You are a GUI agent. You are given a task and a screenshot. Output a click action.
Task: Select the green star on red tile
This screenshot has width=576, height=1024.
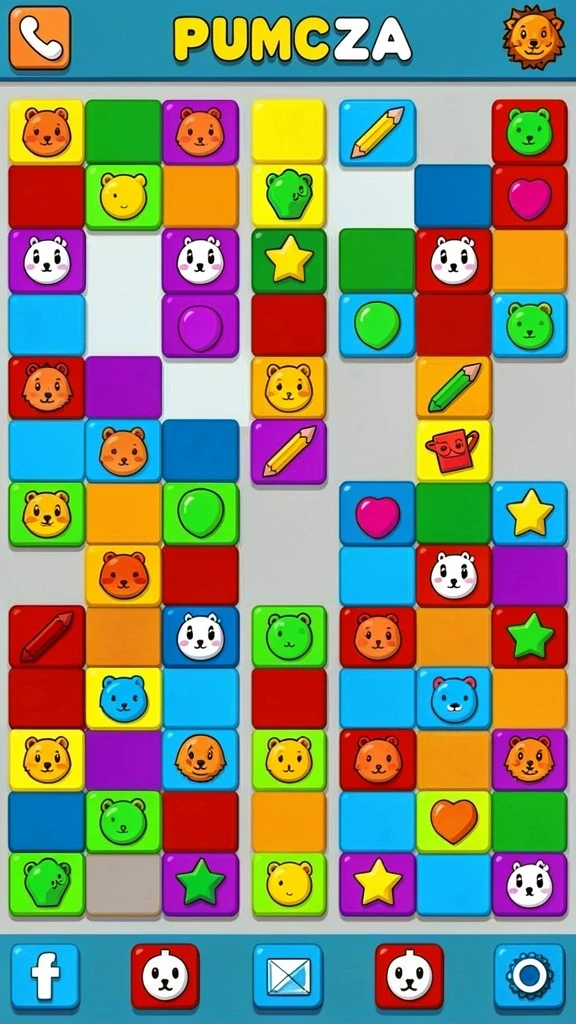coord(530,637)
